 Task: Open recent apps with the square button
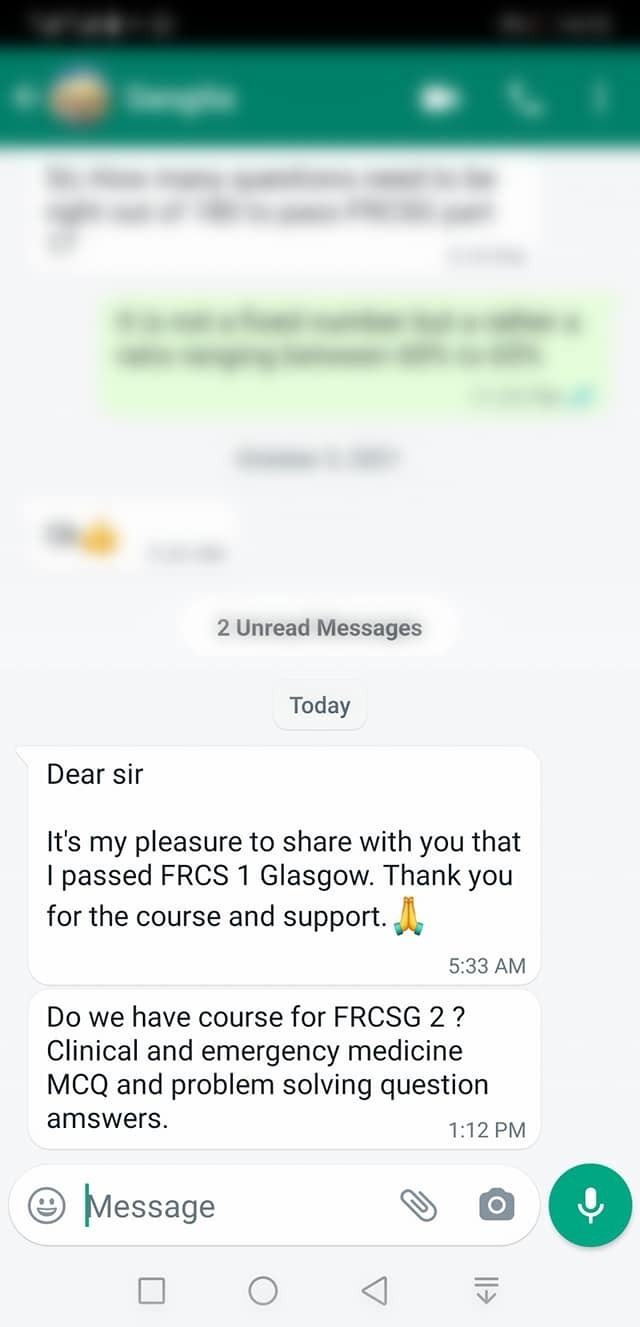click(152, 1291)
